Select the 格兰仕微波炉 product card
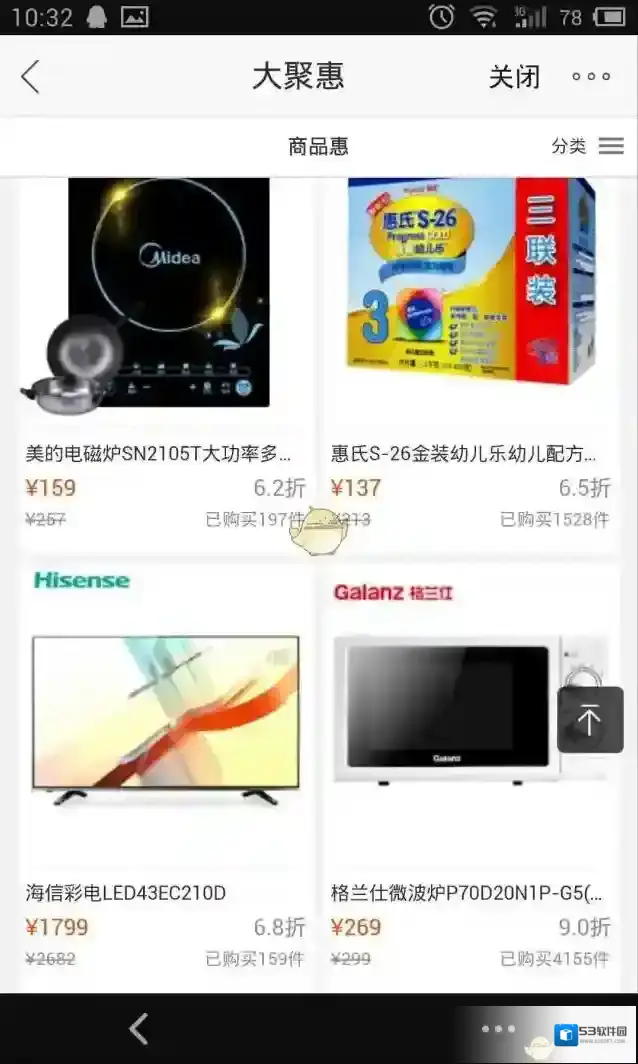 tap(470, 770)
